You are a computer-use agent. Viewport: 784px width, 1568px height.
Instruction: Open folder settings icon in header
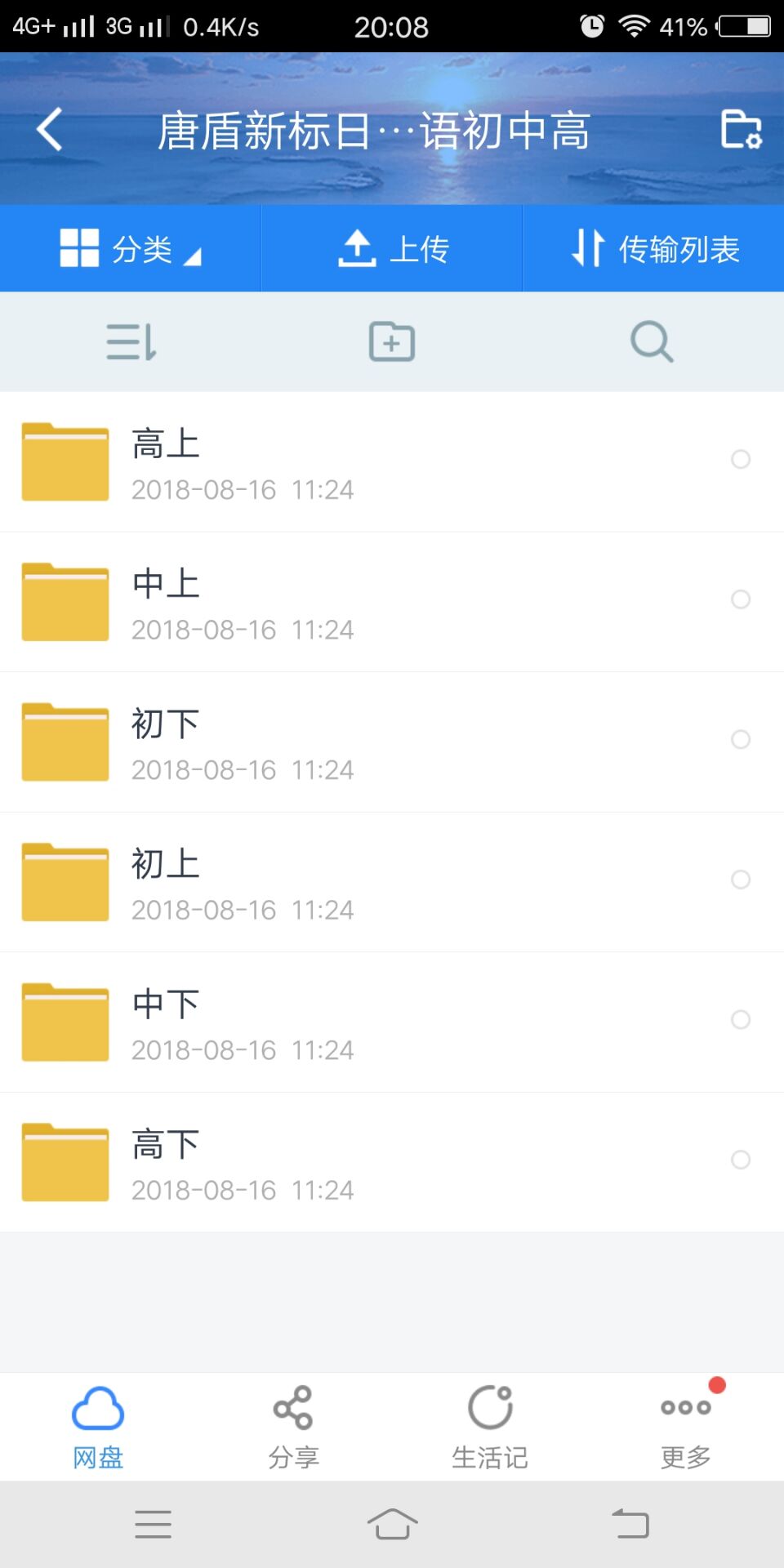741,130
